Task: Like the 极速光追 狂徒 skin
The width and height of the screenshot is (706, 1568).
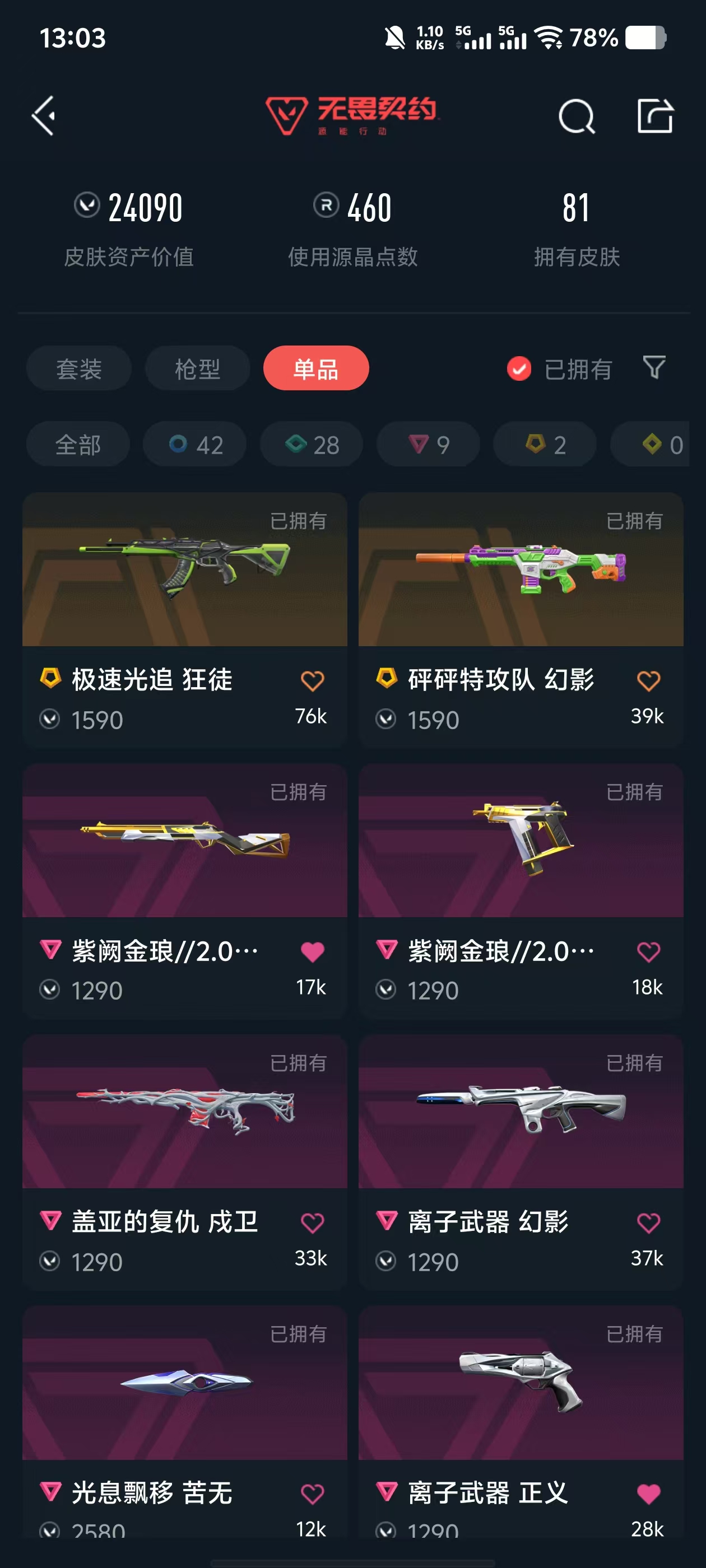Action: [x=312, y=680]
